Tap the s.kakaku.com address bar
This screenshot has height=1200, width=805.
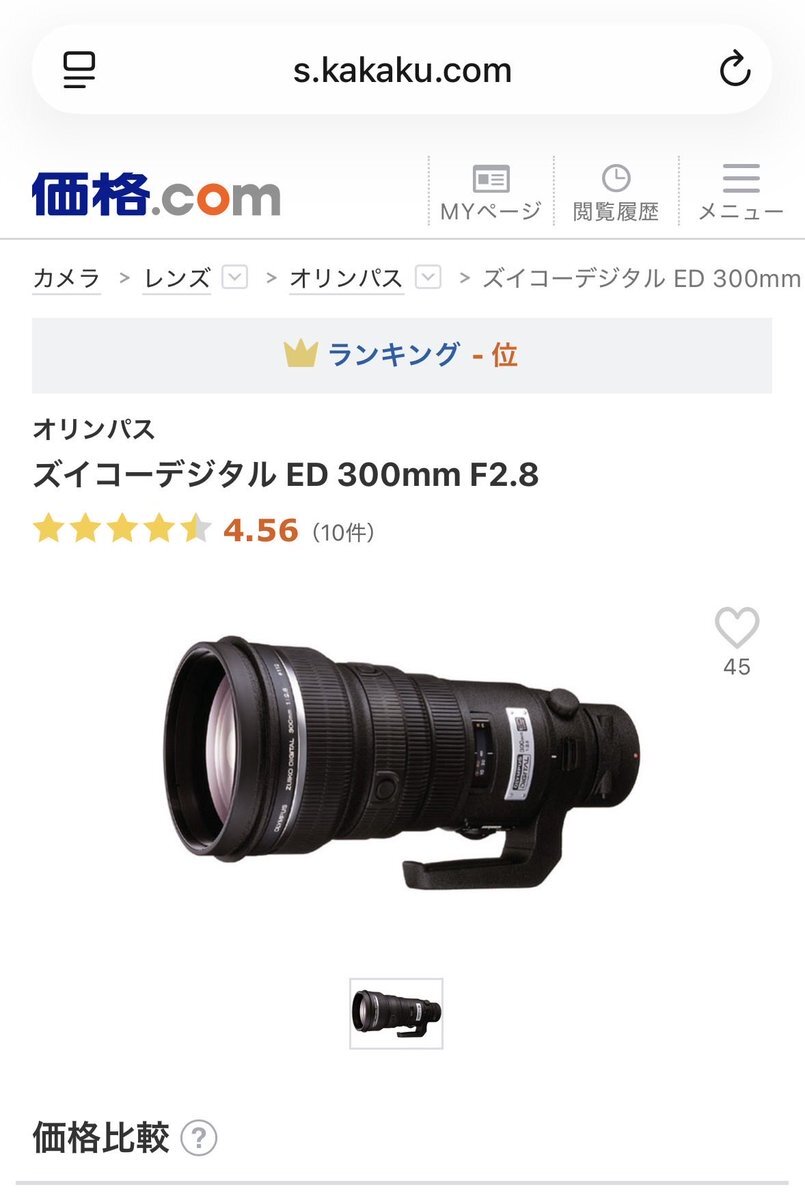pyautogui.click(x=402, y=69)
